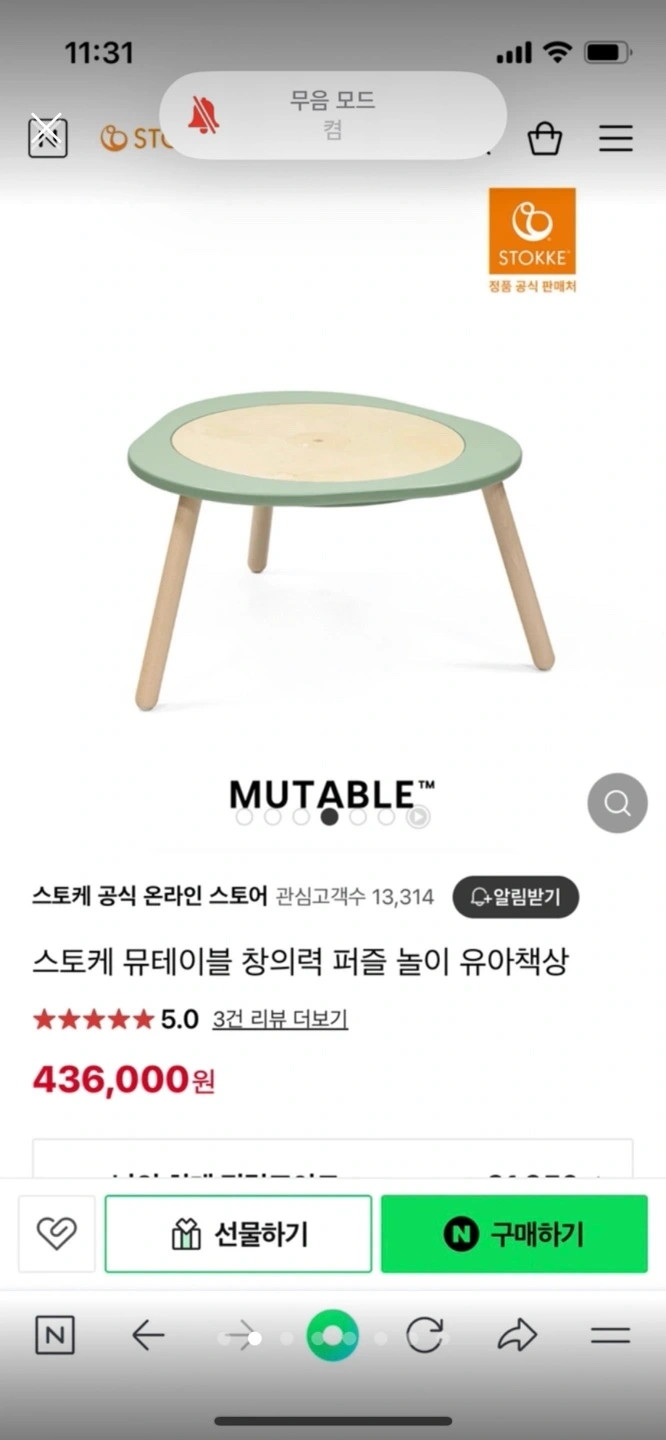Tap the magnifier zoom button on image
666x1440 pixels.
617,803
